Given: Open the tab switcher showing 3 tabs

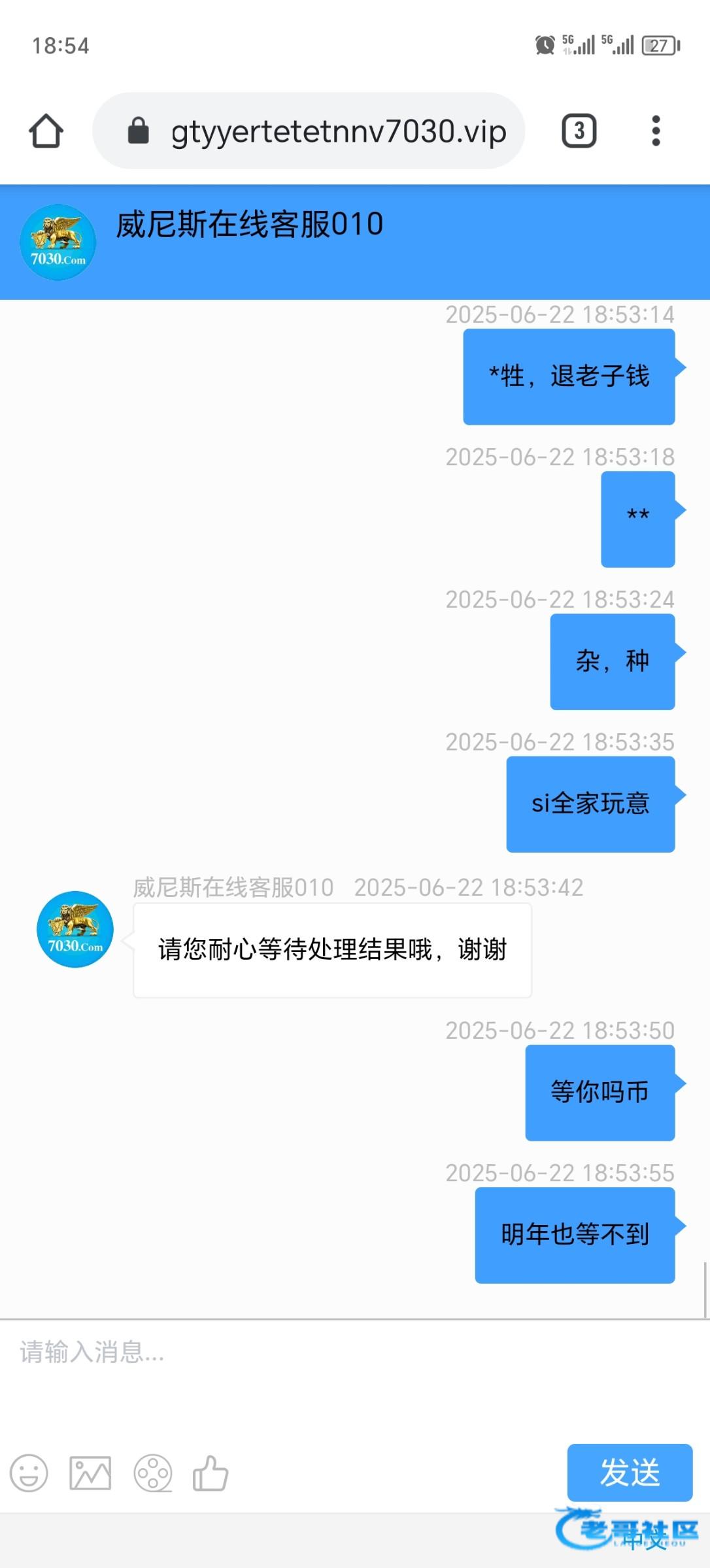Looking at the screenshot, I should click(x=579, y=131).
